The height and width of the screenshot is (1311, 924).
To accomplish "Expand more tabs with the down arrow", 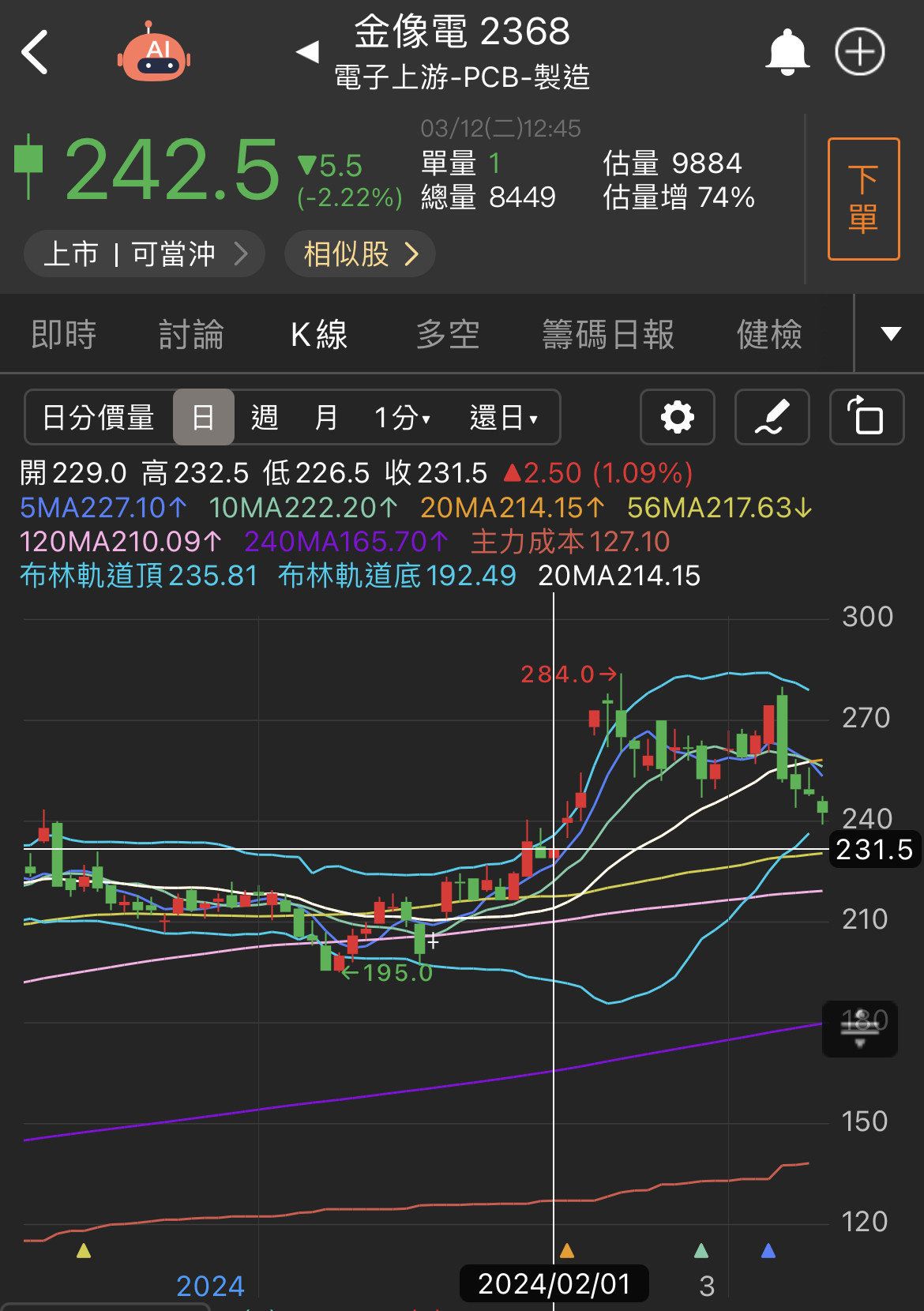I will coord(891,334).
